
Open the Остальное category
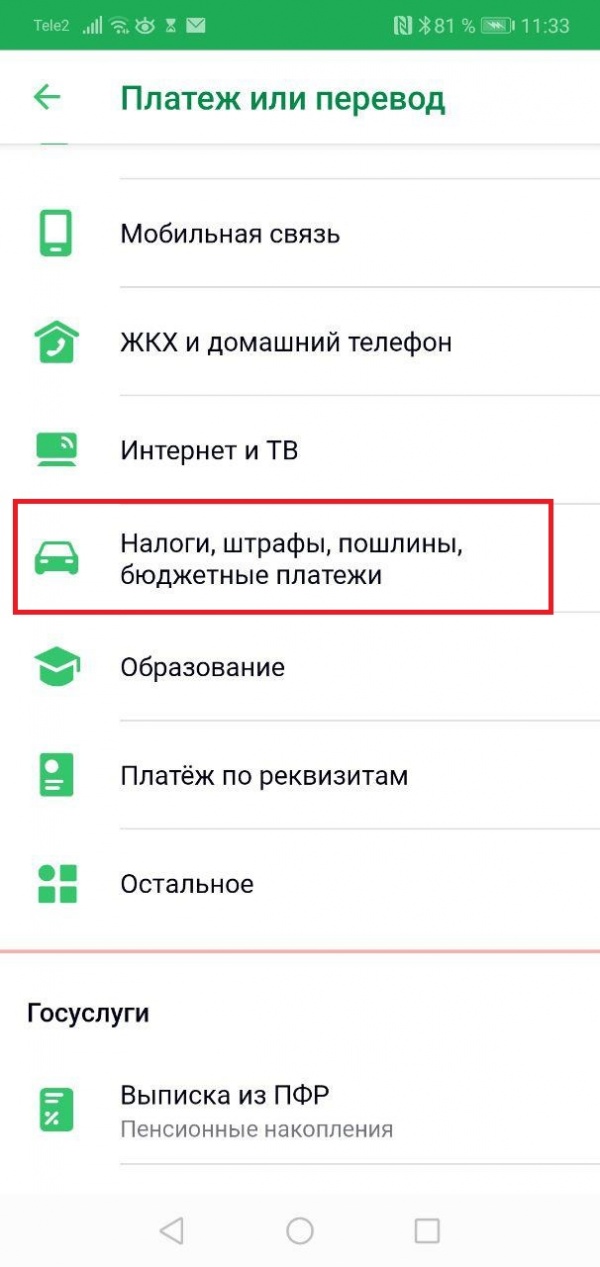click(x=300, y=884)
